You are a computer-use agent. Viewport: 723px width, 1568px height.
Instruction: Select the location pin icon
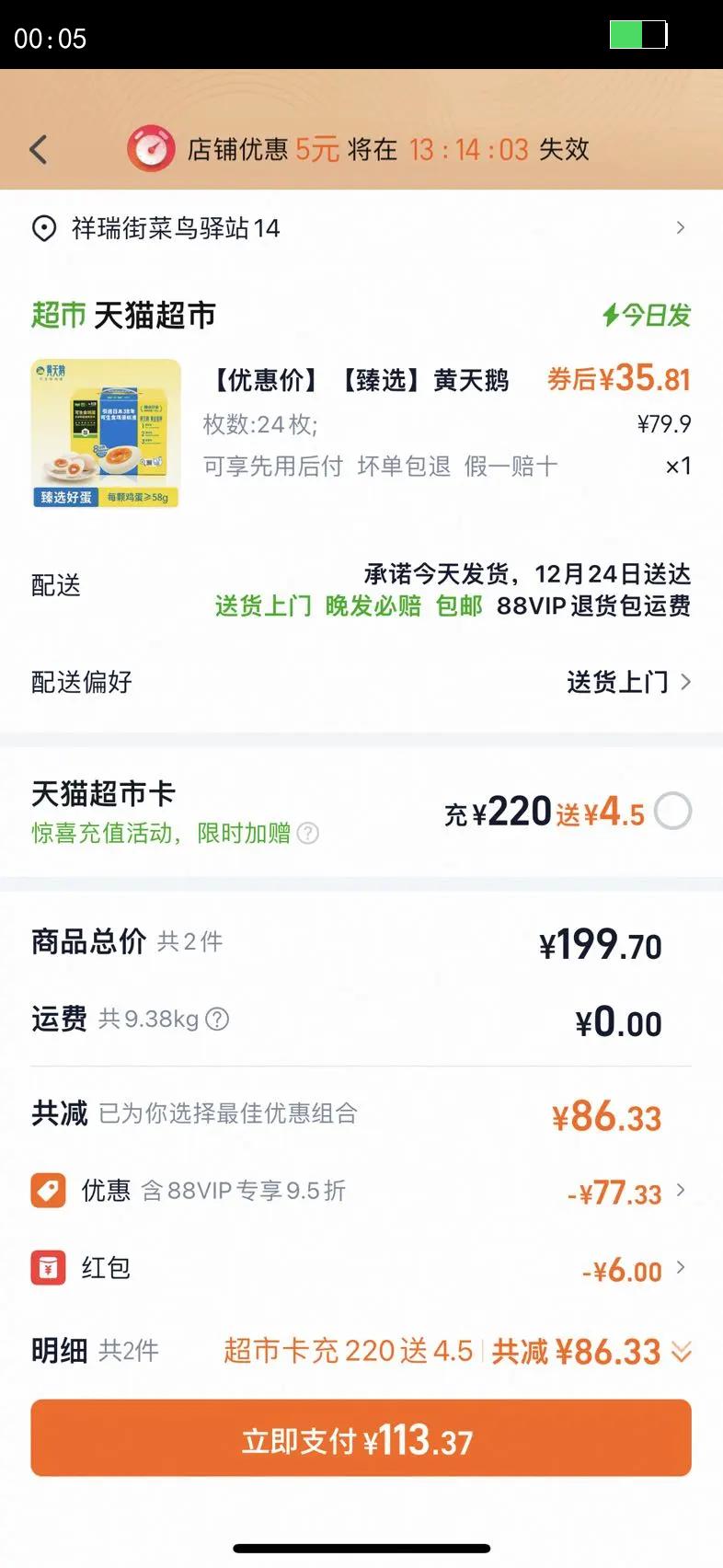[41, 227]
